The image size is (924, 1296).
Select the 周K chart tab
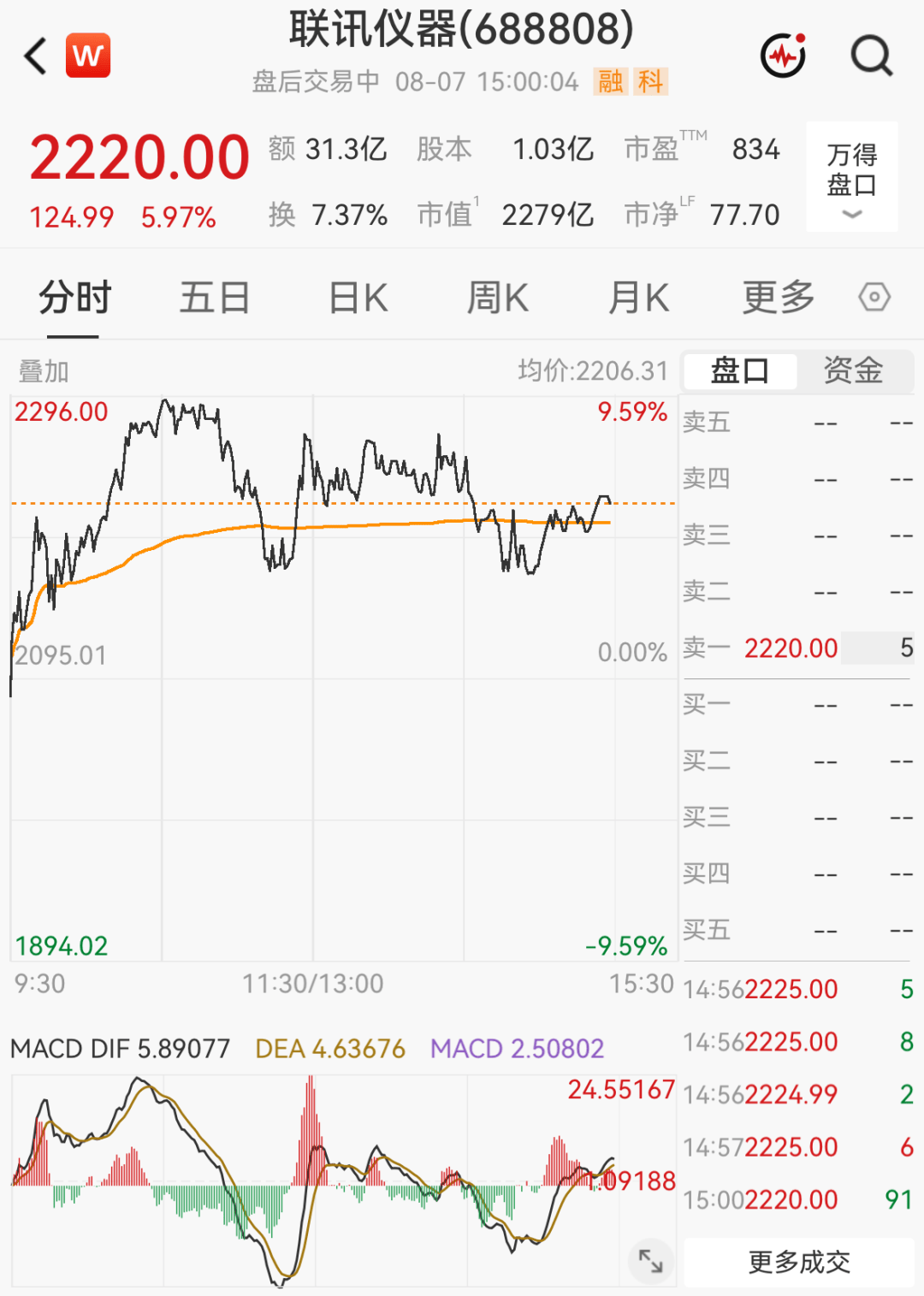[x=498, y=299]
